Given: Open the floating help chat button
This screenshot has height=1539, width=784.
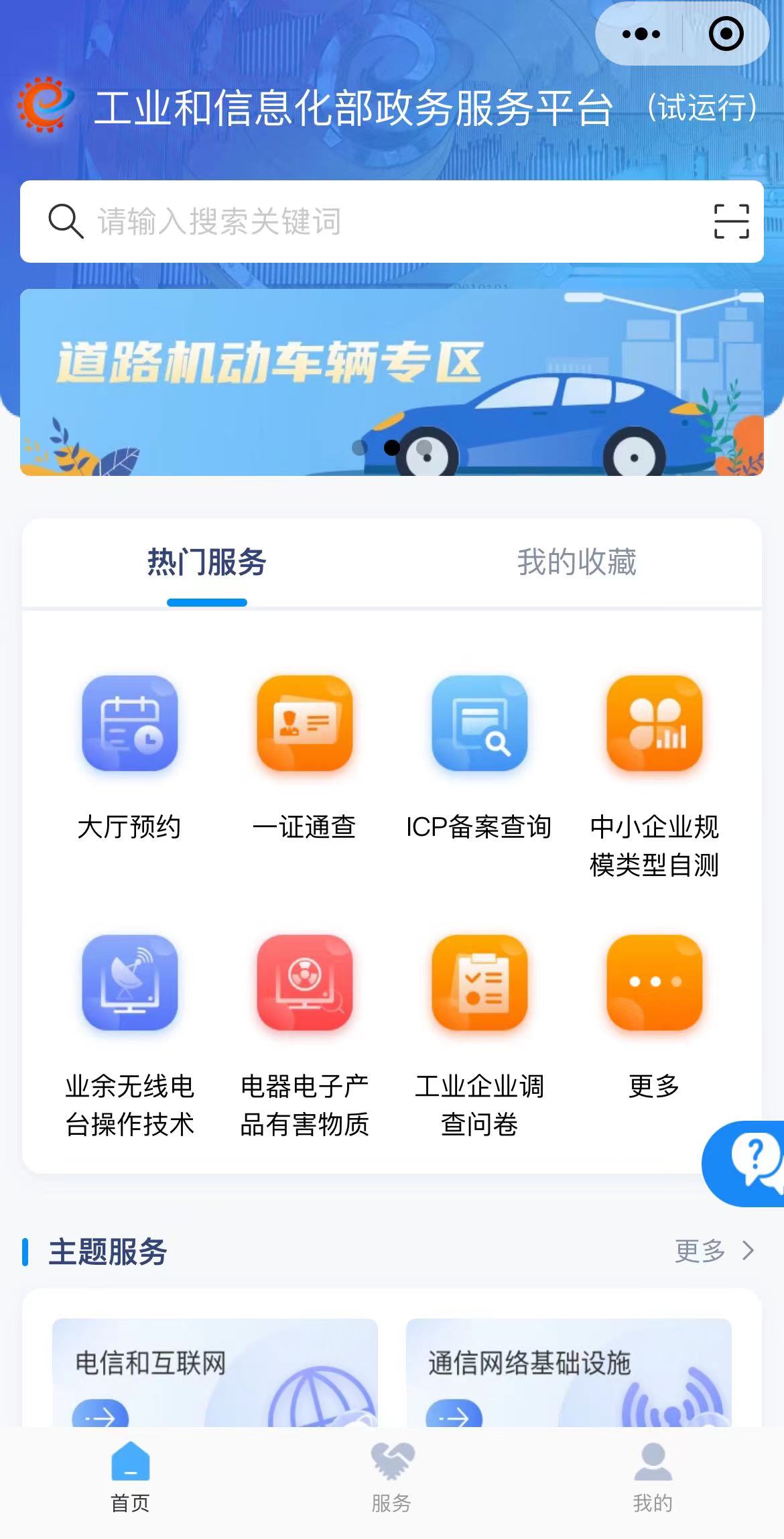Looking at the screenshot, I should tap(747, 1163).
